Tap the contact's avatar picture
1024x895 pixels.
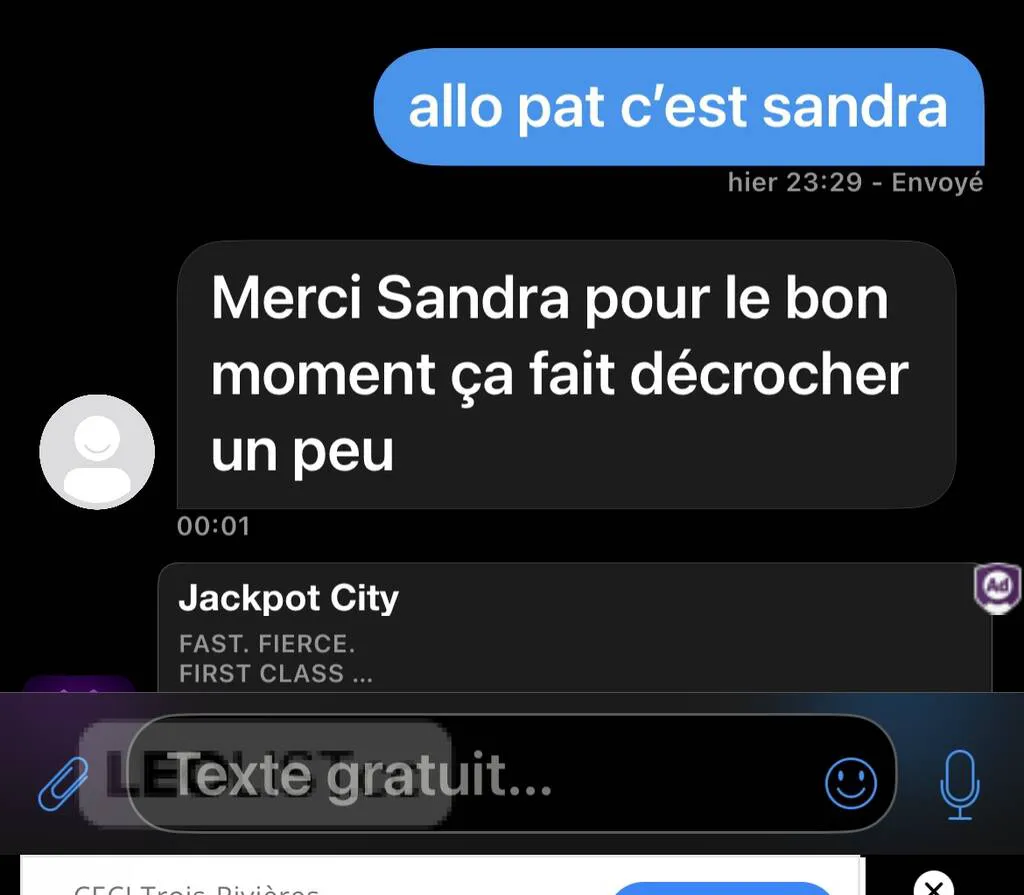[x=97, y=452]
